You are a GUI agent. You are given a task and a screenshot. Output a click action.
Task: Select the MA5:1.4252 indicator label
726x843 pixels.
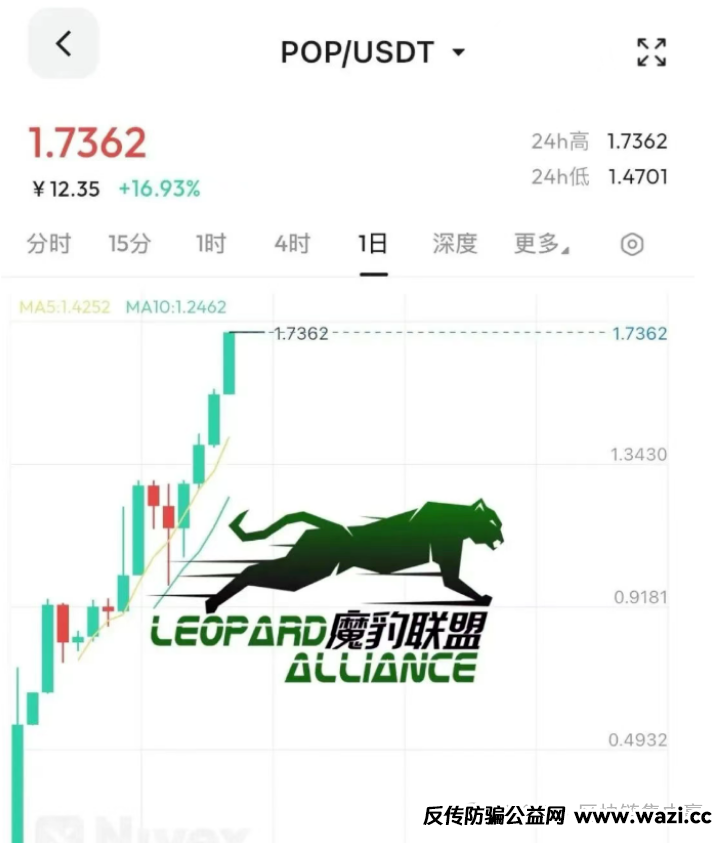62,306
